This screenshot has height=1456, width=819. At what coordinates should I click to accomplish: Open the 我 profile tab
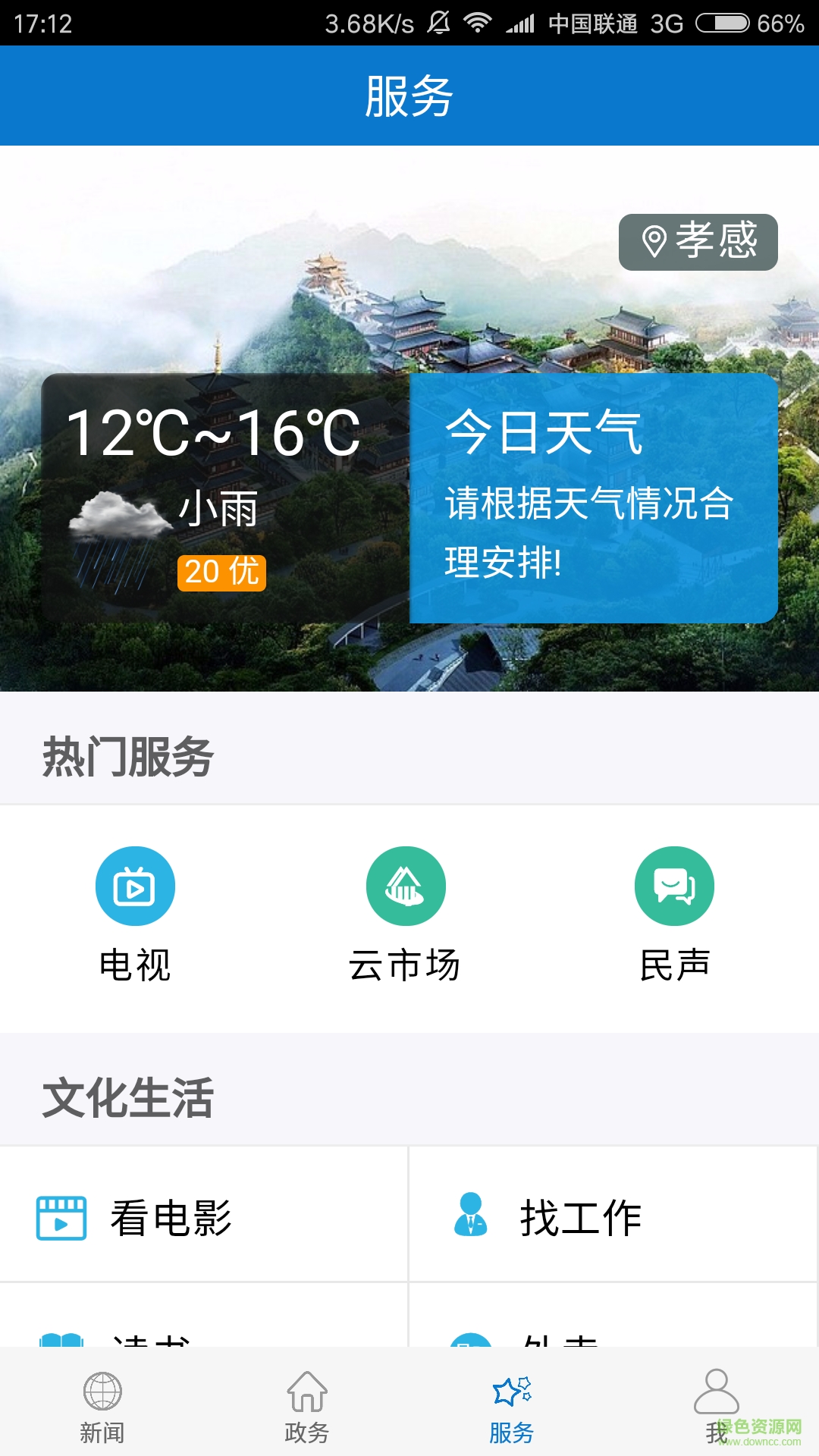(716, 1407)
